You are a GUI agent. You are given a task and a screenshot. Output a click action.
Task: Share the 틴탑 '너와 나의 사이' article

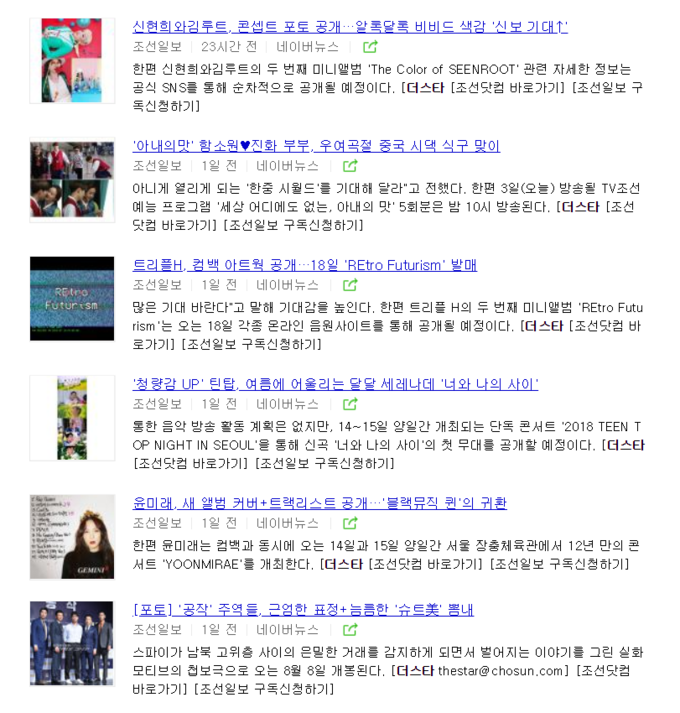point(350,404)
